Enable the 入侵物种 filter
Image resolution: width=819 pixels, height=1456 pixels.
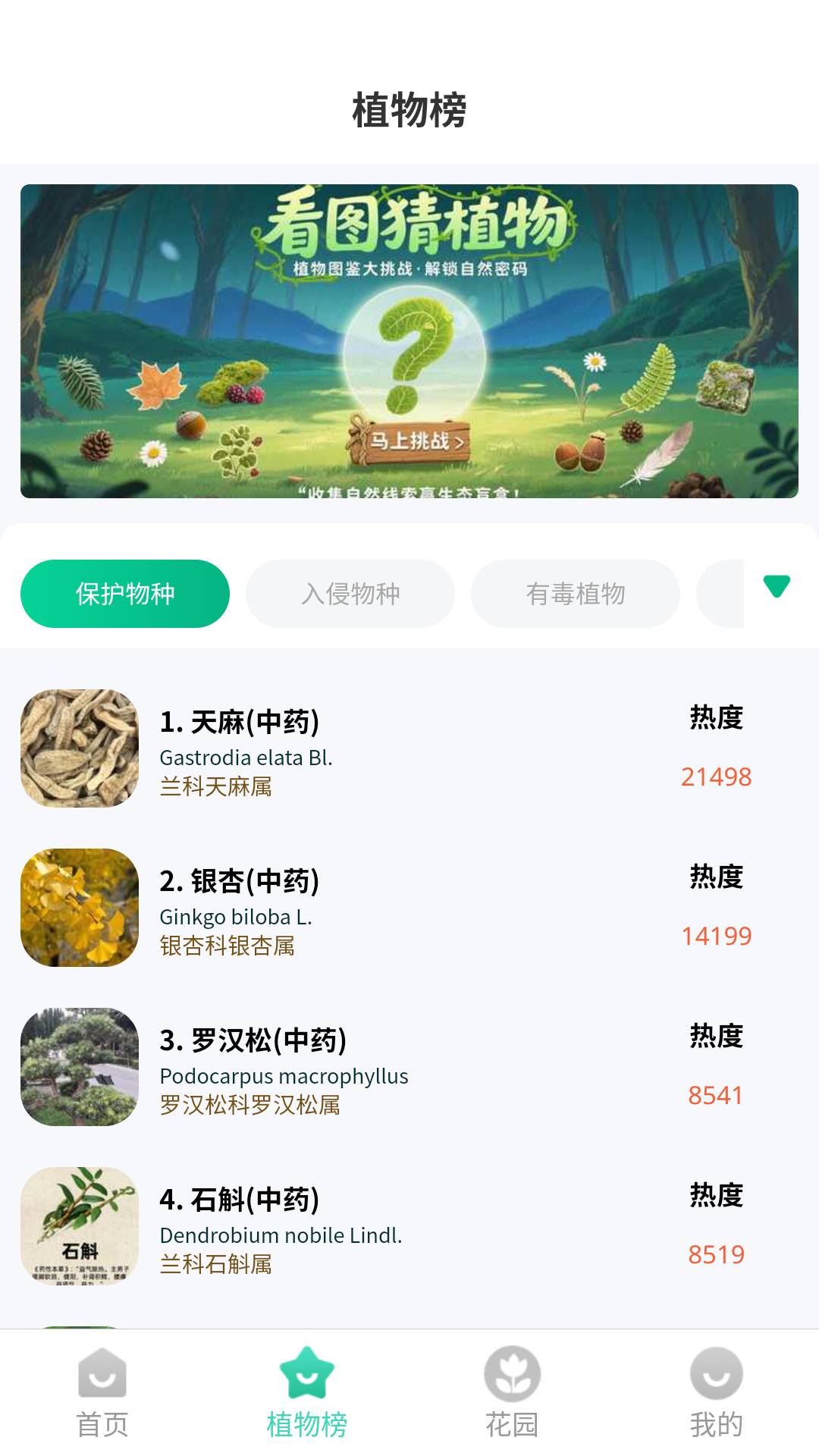pos(350,594)
